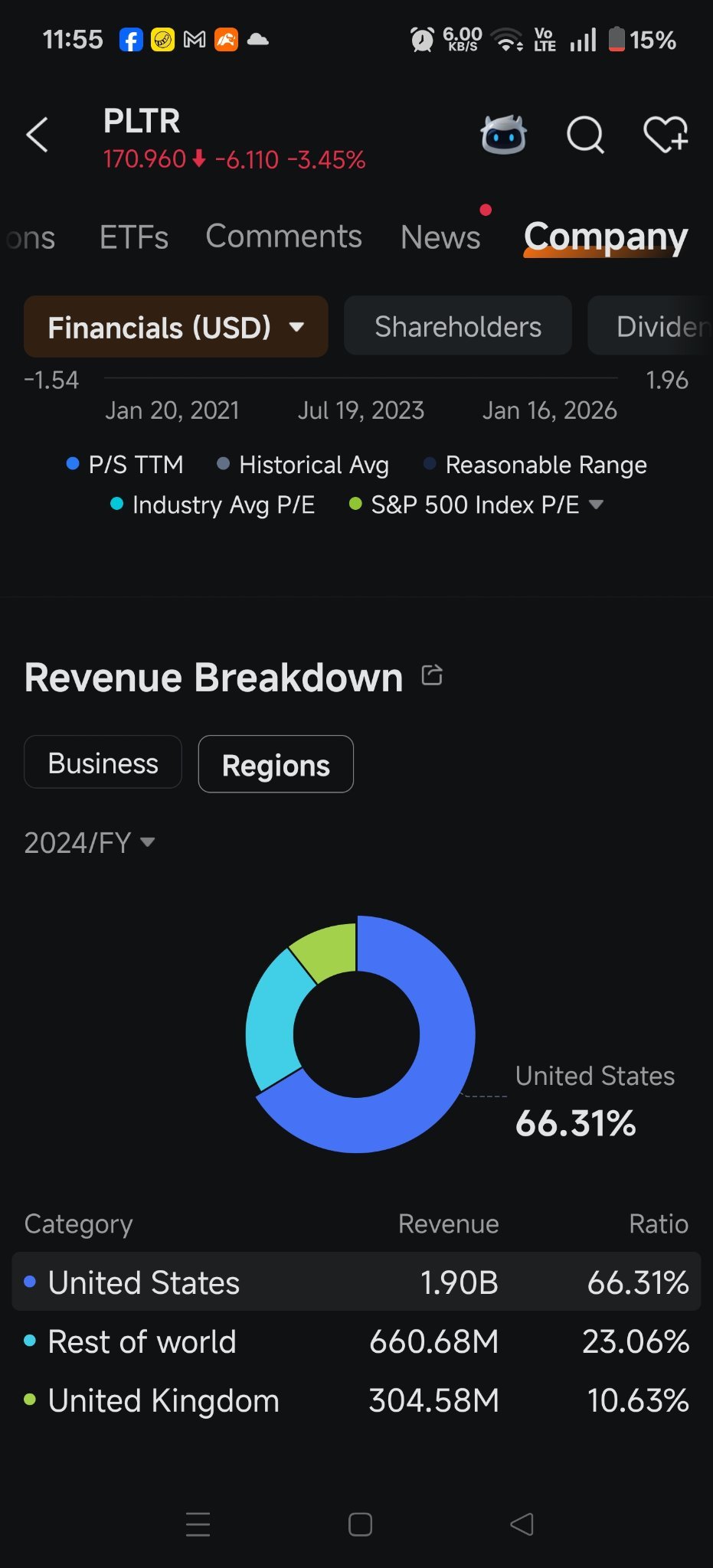
Task: Select the United States row in the table
Action: (x=356, y=1282)
